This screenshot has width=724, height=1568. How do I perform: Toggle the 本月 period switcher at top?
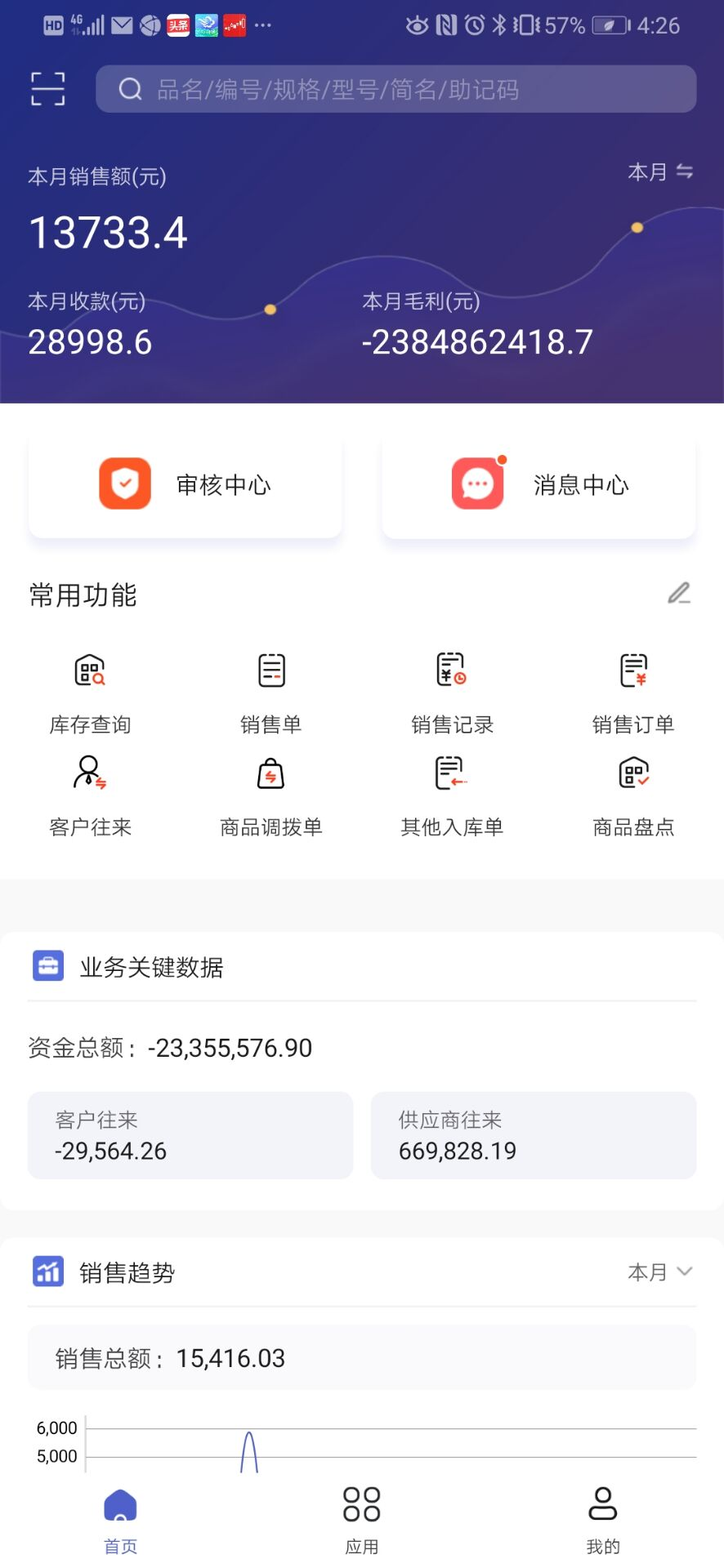pyautogui.click(x=659, y=171)
